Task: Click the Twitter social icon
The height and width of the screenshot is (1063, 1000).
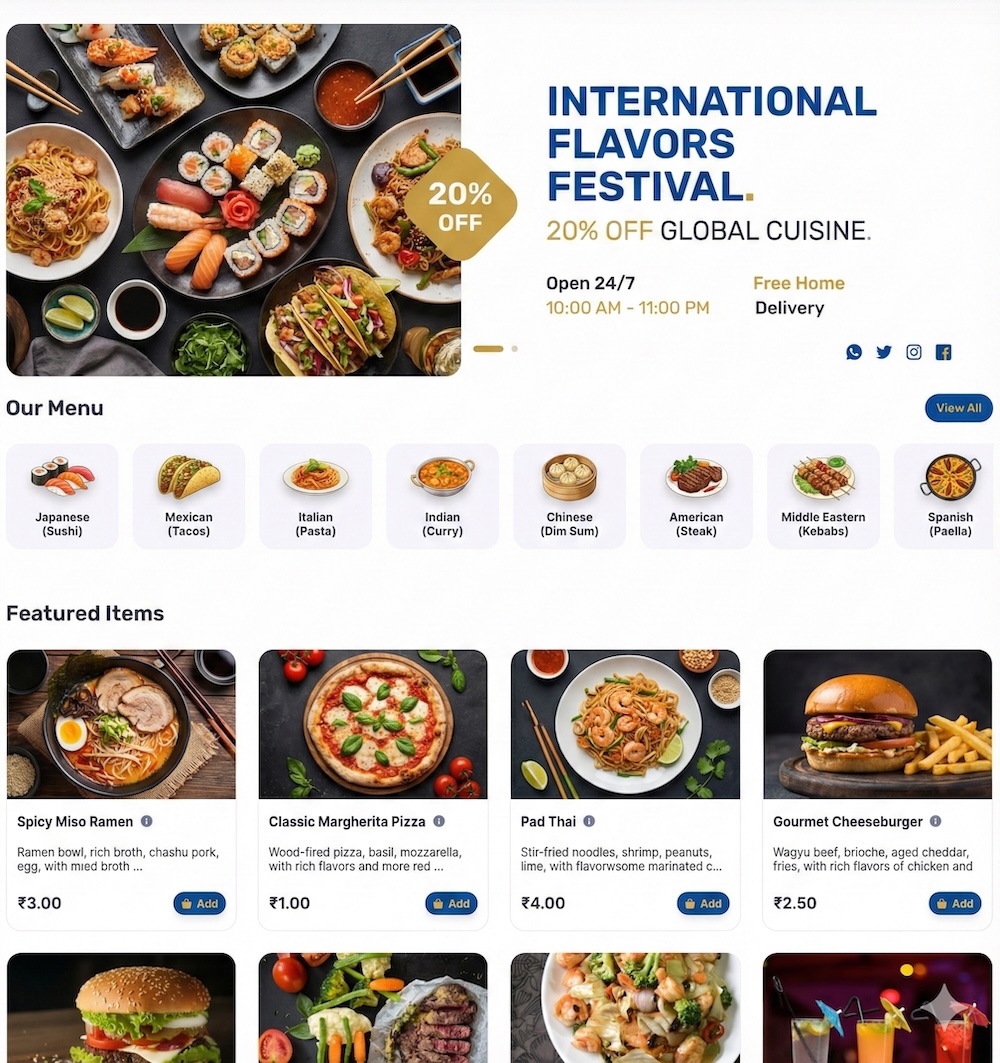Action: coord(884,352)
